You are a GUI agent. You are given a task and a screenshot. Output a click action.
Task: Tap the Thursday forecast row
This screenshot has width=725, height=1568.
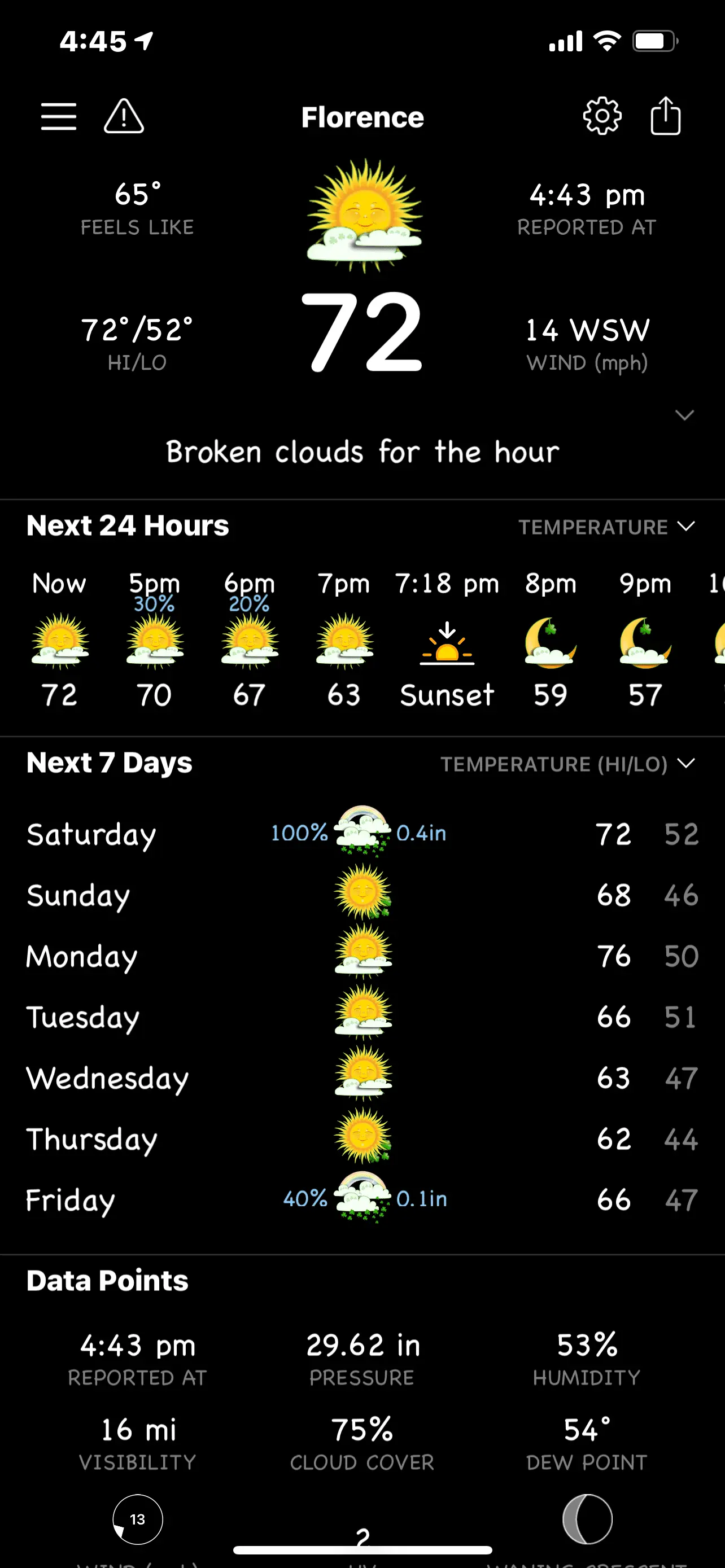coord(362,1139)
